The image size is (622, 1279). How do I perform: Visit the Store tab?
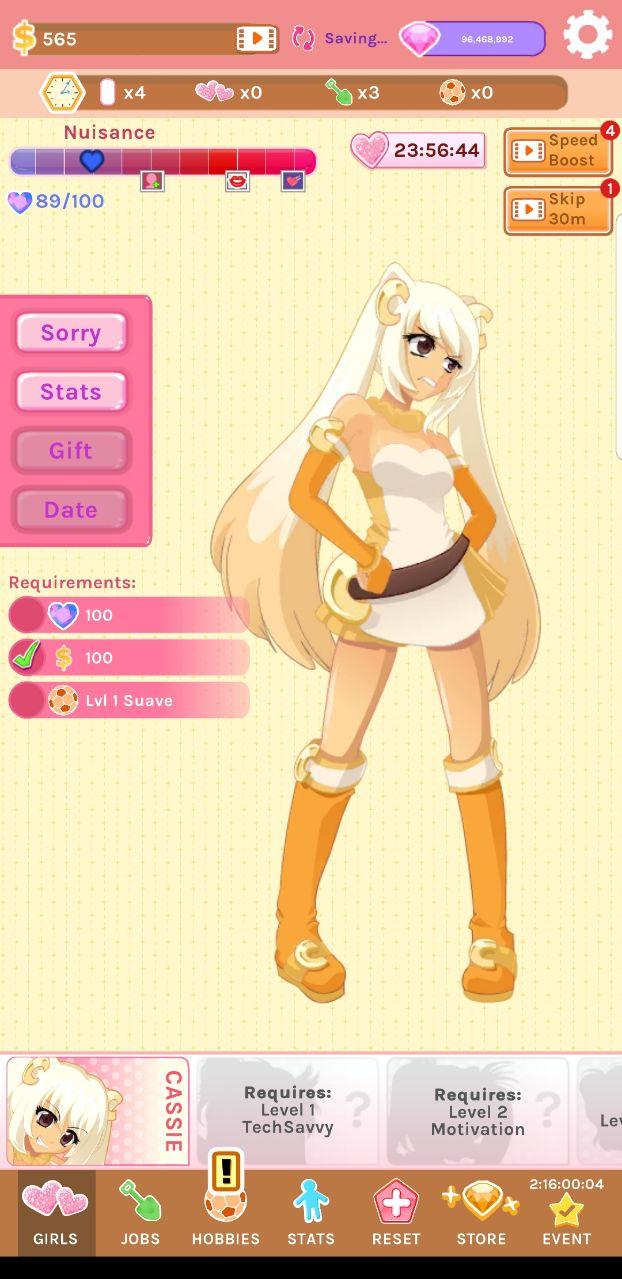[x=481, y=1213]
